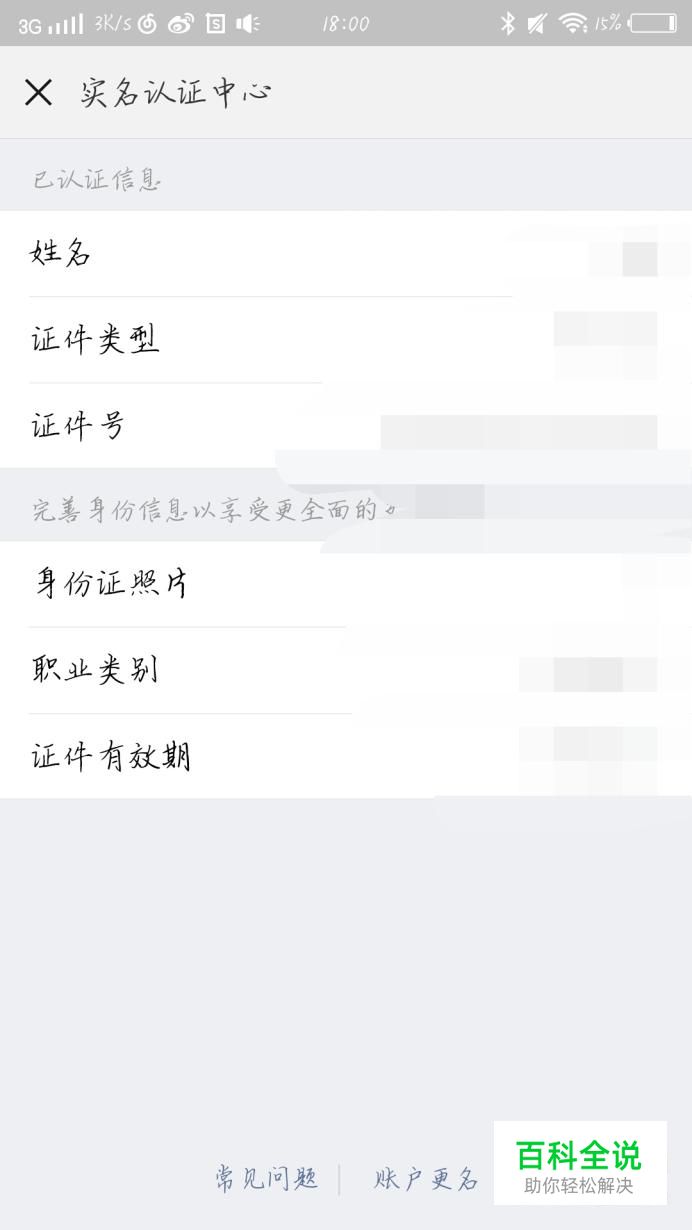Open the 常见问题 link
This screenshot has height=1230, width=692.
pos(267,1179)
